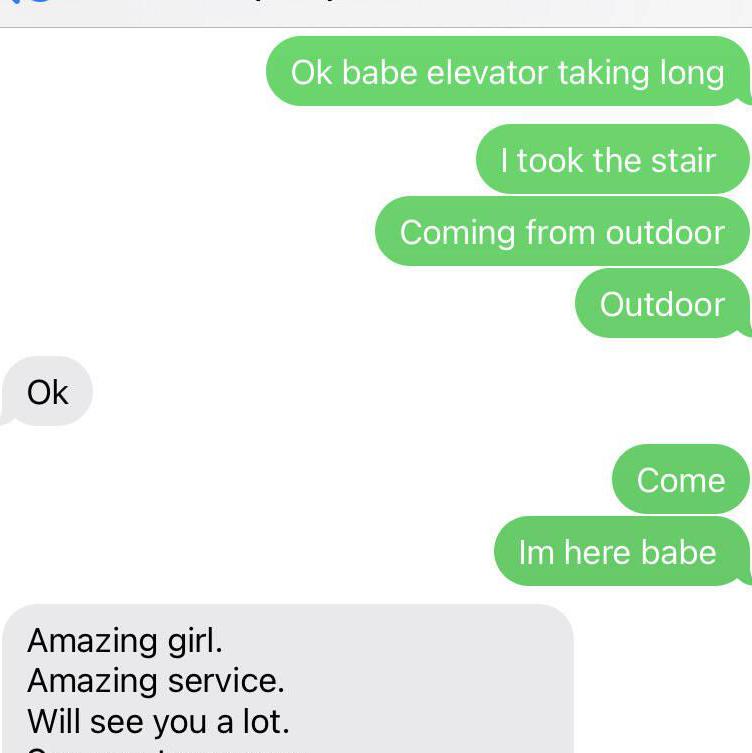
Task: Select the most recent green outgoing bubble
Action: (x=617, y=551)
